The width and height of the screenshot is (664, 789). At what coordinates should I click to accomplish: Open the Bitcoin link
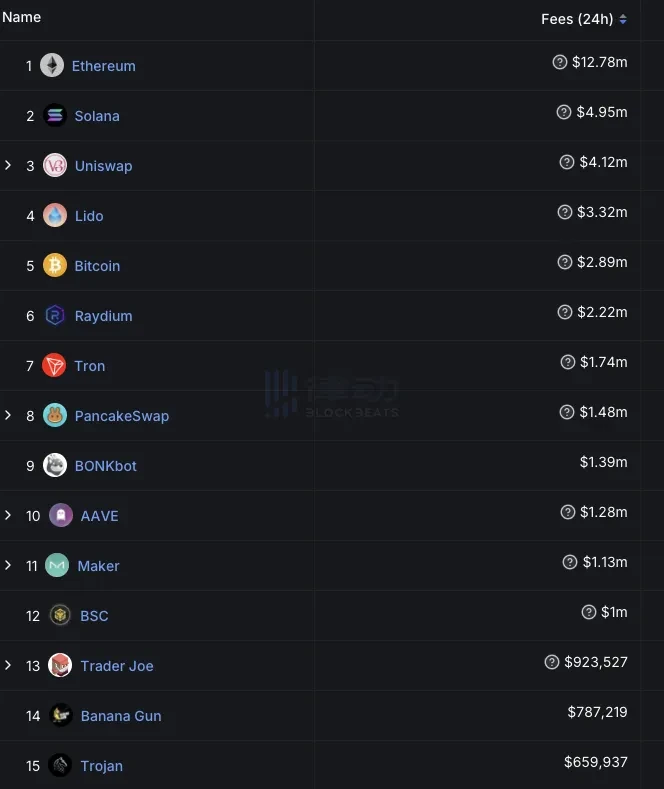pyautogui.click(x=97, y=266)
